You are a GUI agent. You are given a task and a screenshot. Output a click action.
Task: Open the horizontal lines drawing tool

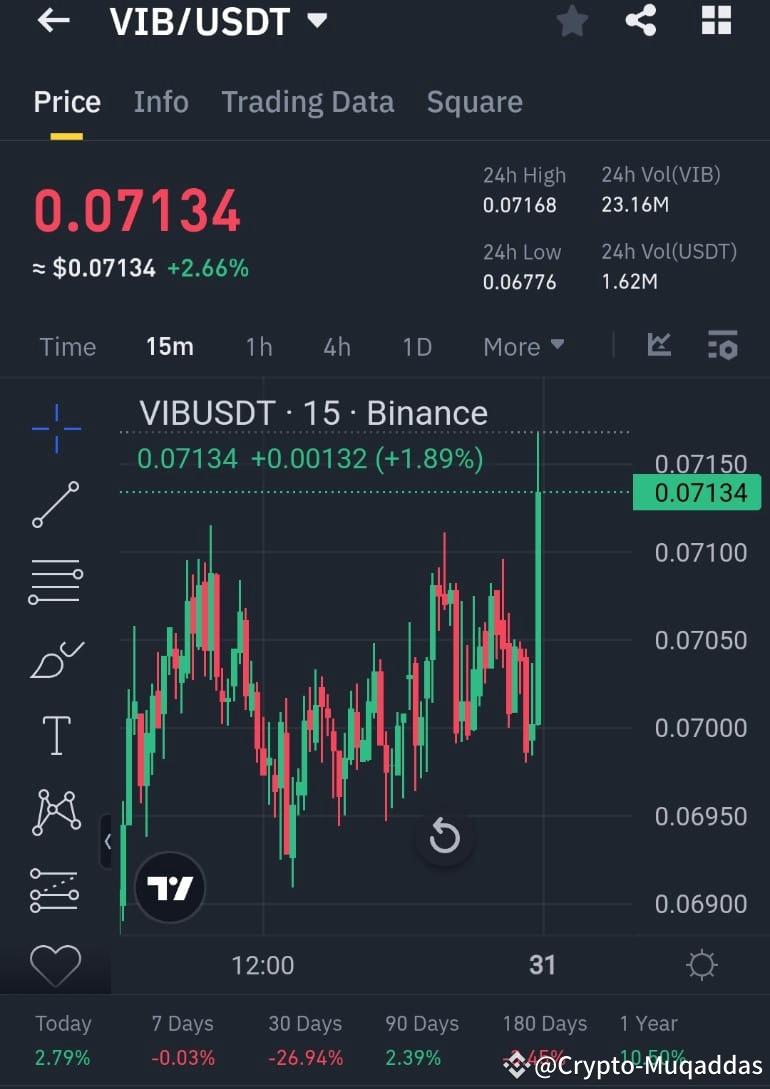point(56,580)
